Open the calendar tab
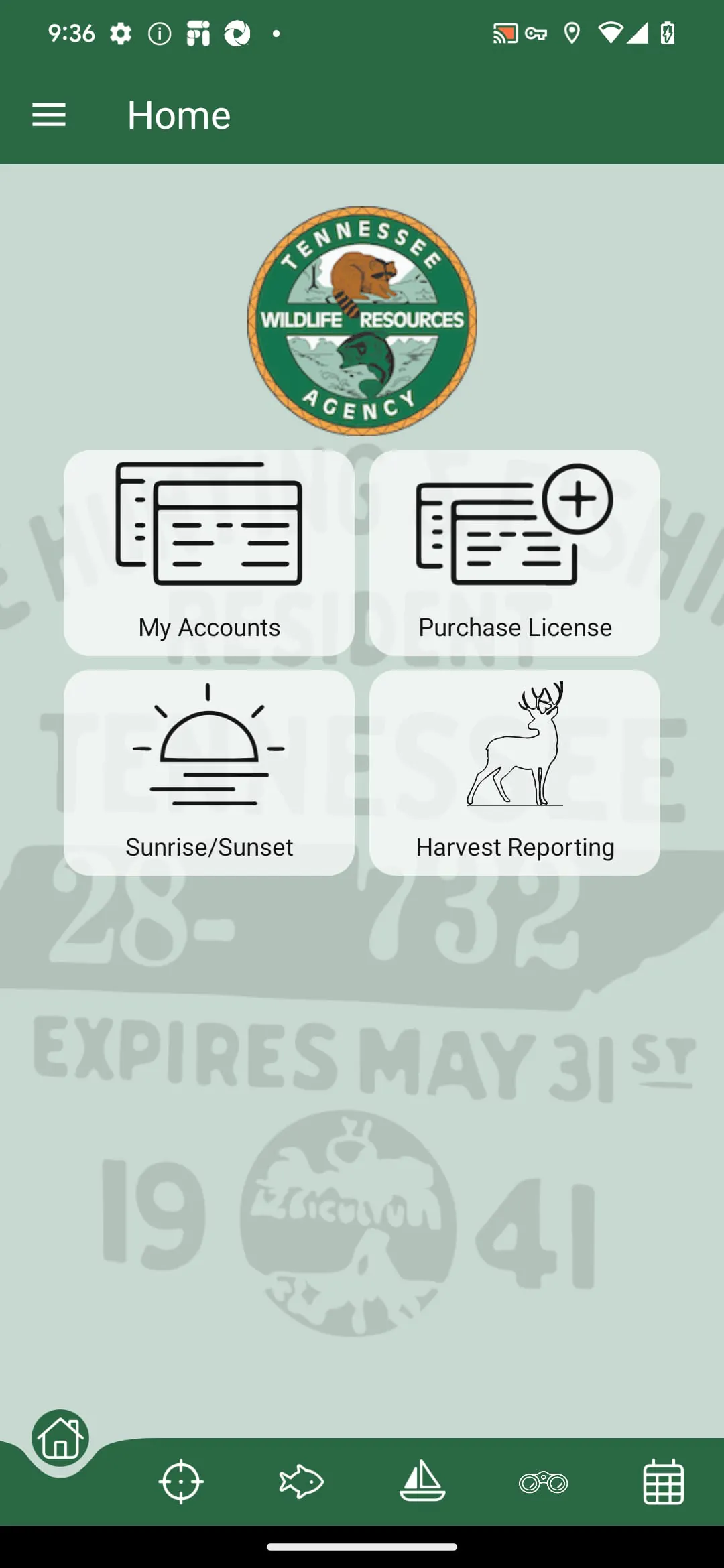The height and width of the screenshot is (1568, 724). pyautogui.click(x=664, y=1482)
